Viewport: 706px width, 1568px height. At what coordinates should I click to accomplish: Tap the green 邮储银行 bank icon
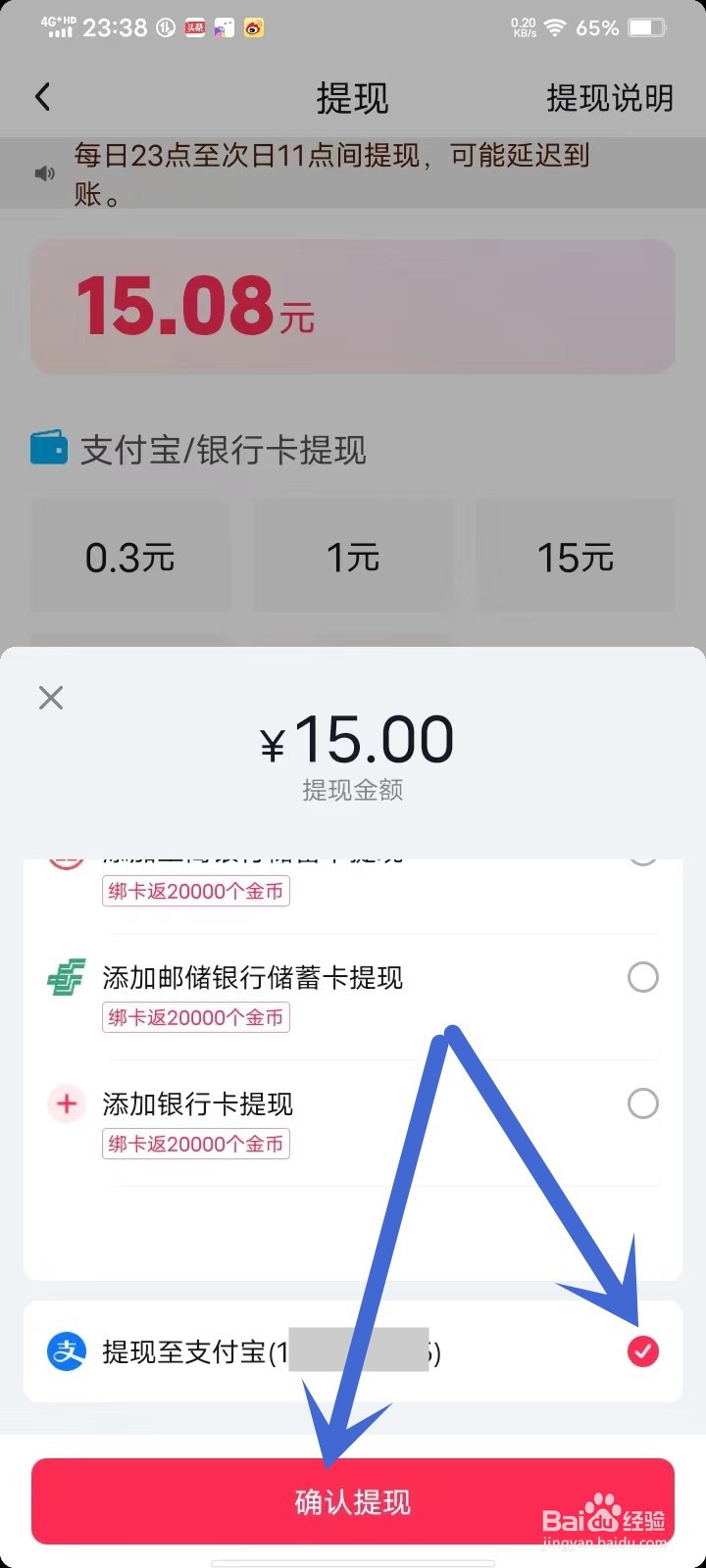click(x=65, y=977)
